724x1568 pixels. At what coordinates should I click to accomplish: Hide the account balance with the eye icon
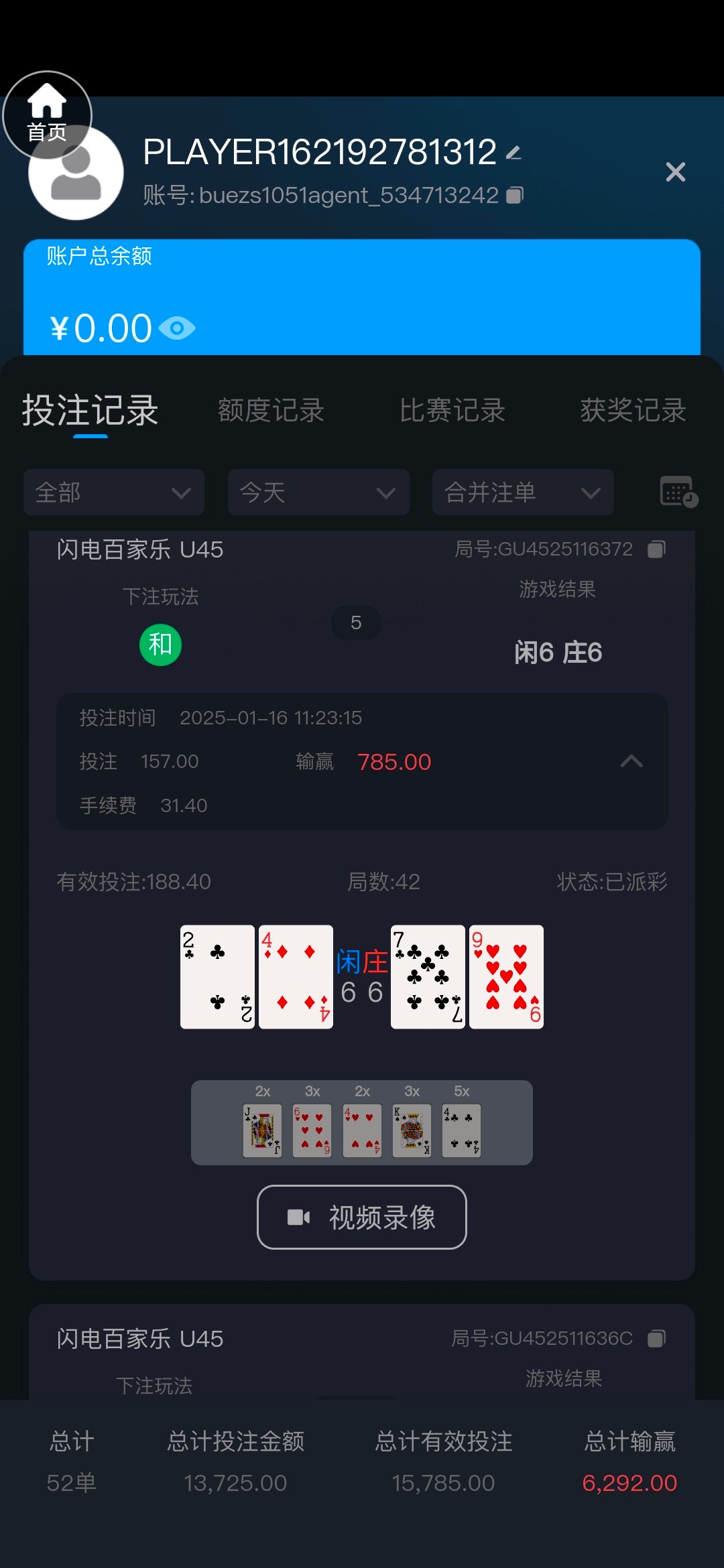[177, 328]
